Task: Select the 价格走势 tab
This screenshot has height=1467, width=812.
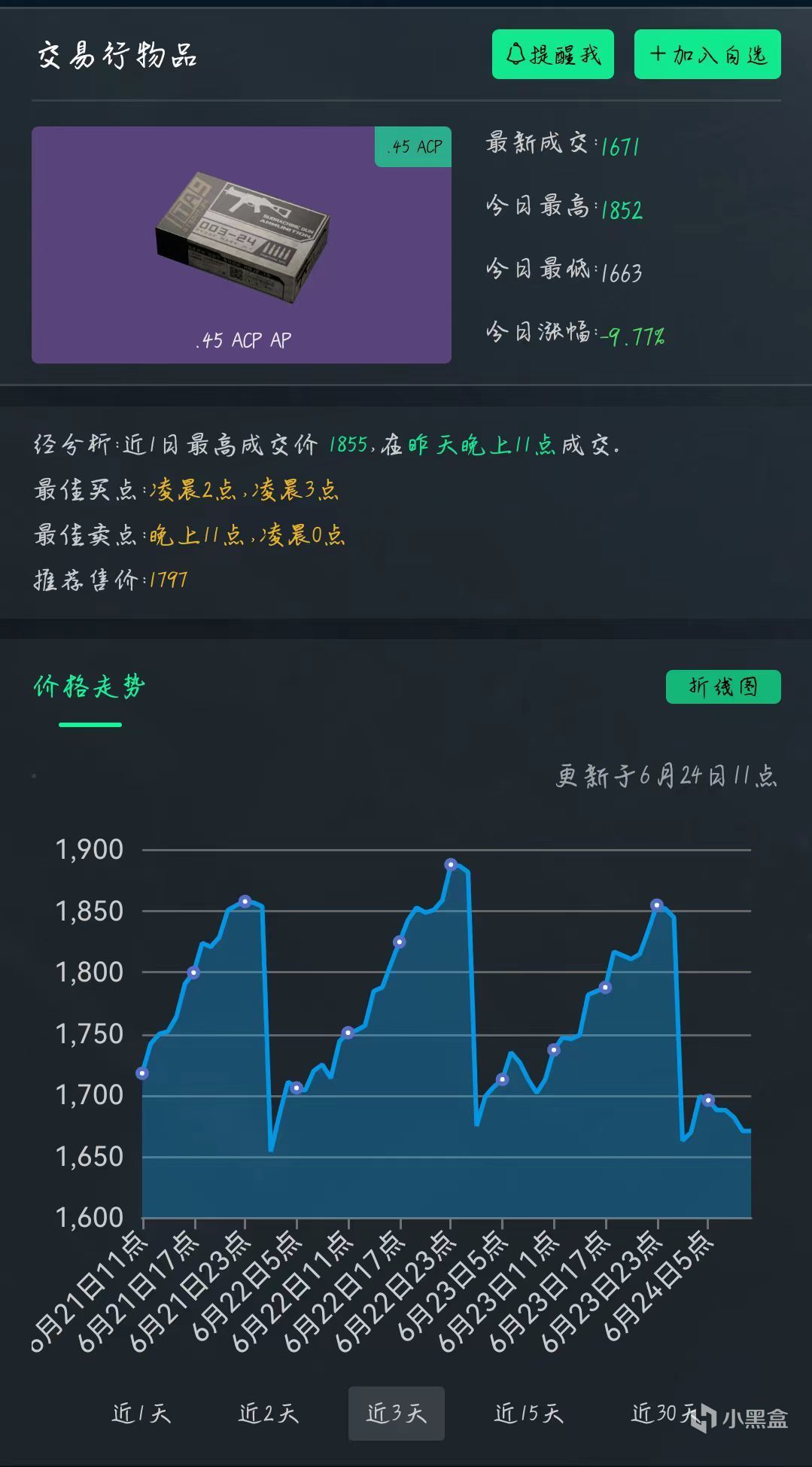Action: coord(90,687)
